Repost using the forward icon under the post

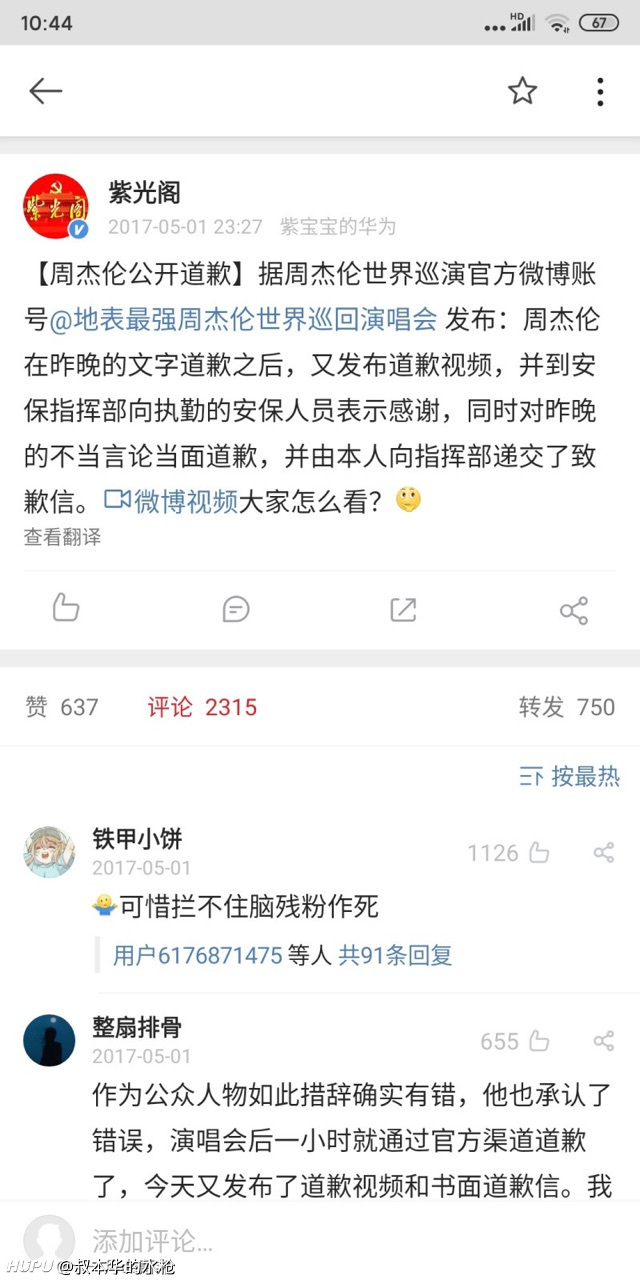[x=403, y=609]
